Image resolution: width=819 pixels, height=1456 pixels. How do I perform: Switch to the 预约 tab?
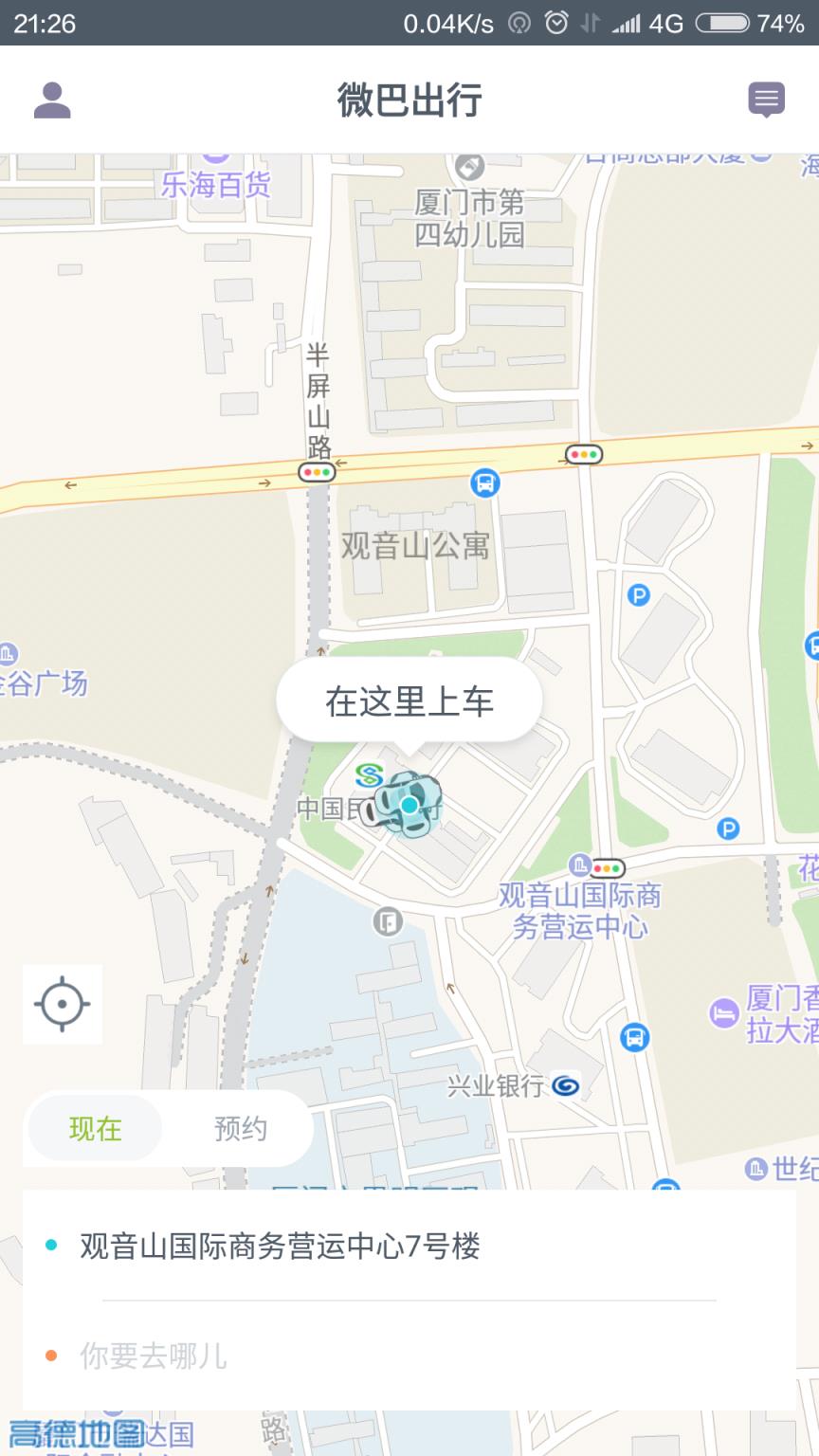(240, 1129)
